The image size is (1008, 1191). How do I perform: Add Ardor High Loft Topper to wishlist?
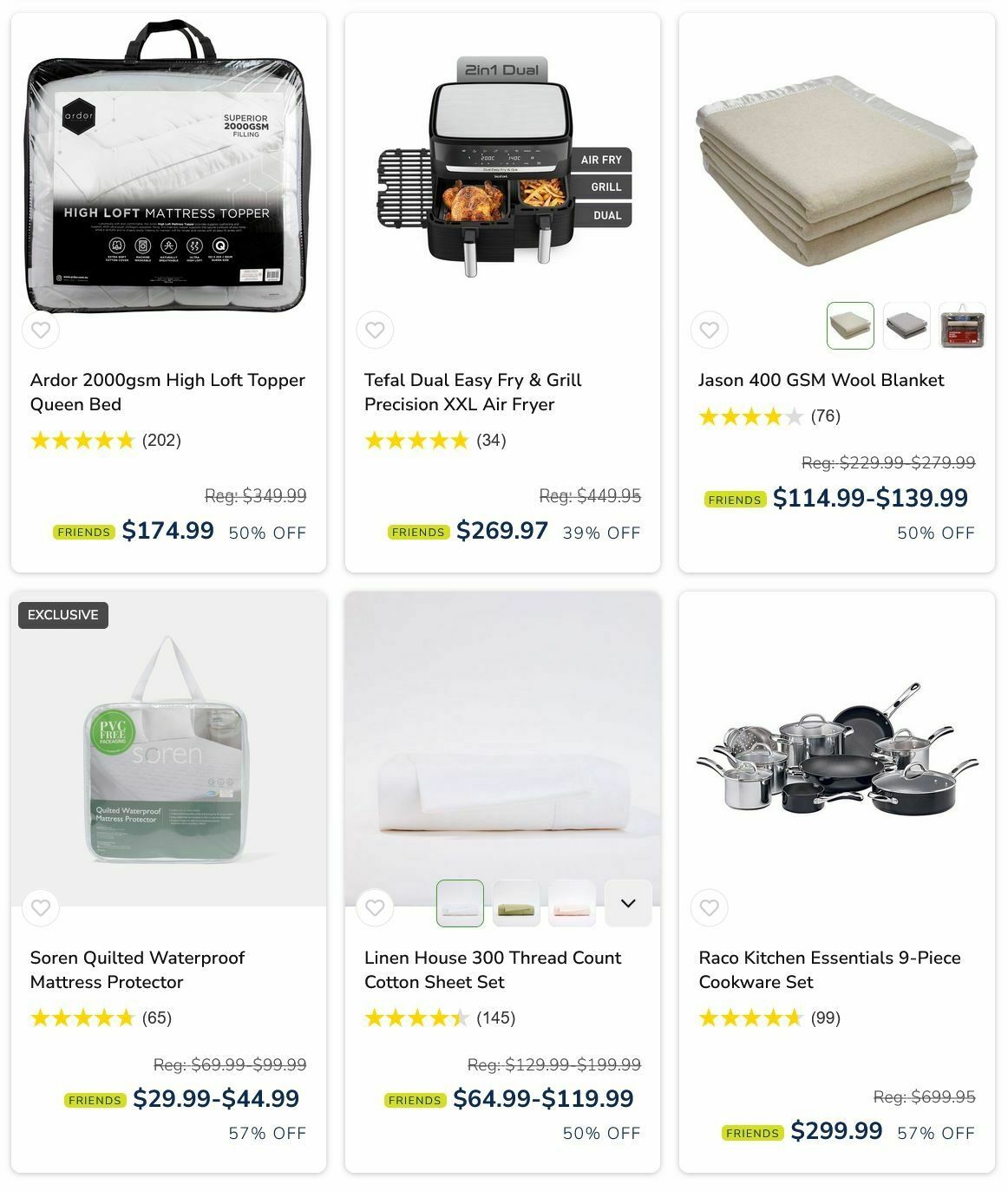[x=41, y=330]
